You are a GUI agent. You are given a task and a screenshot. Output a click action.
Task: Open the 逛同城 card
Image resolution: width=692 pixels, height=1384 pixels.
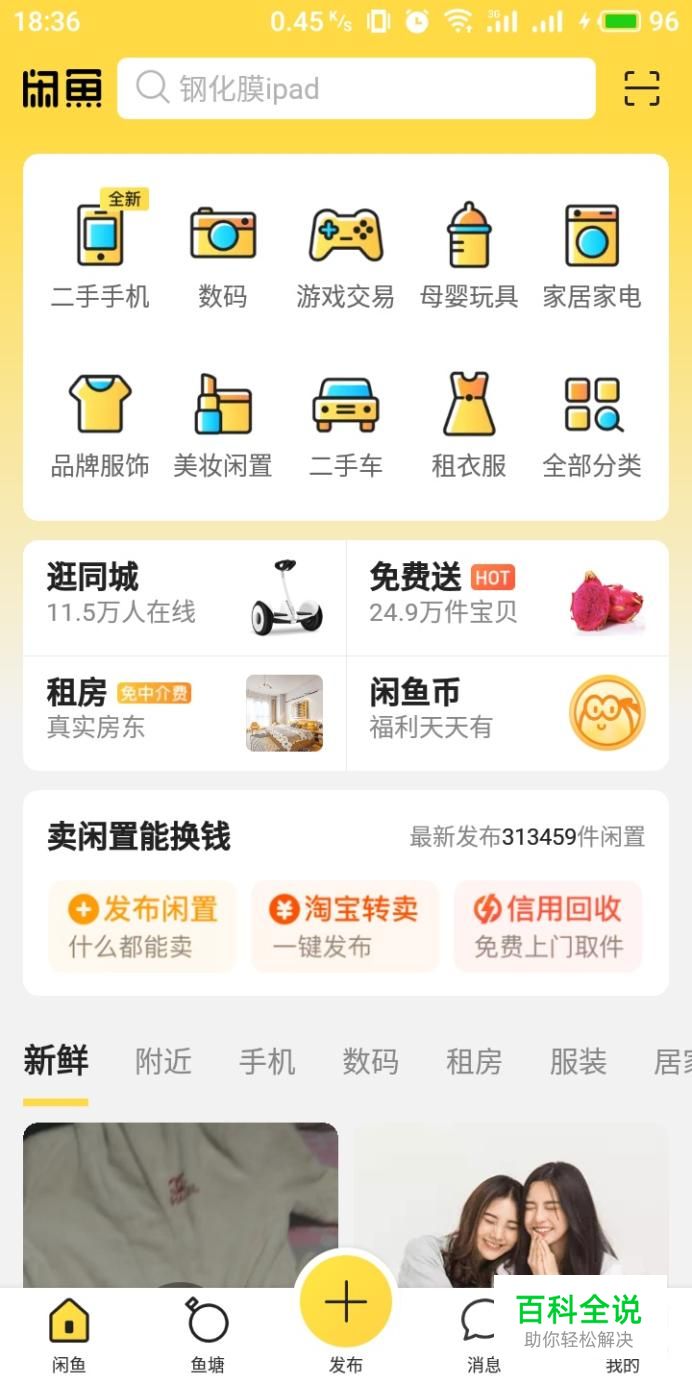click(x=185, y=597)
